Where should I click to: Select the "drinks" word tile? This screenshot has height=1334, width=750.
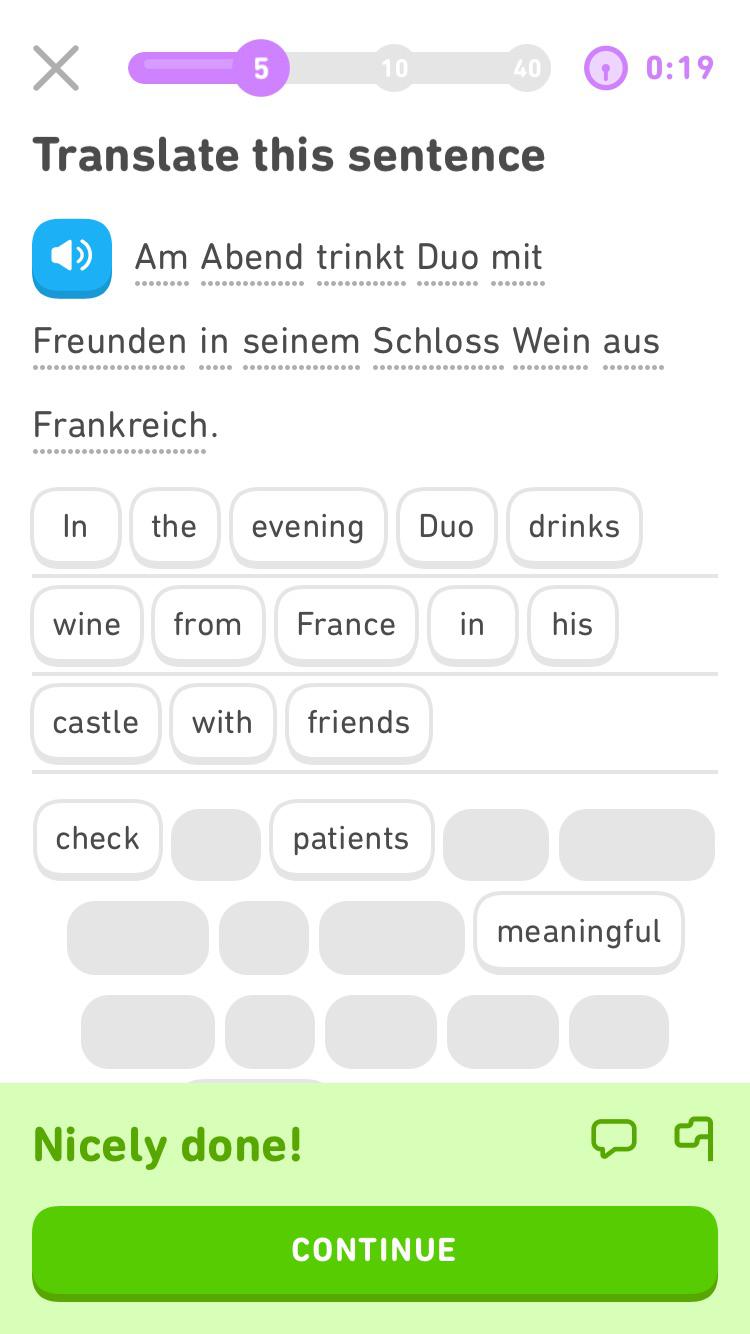click(x=573, y=527)
